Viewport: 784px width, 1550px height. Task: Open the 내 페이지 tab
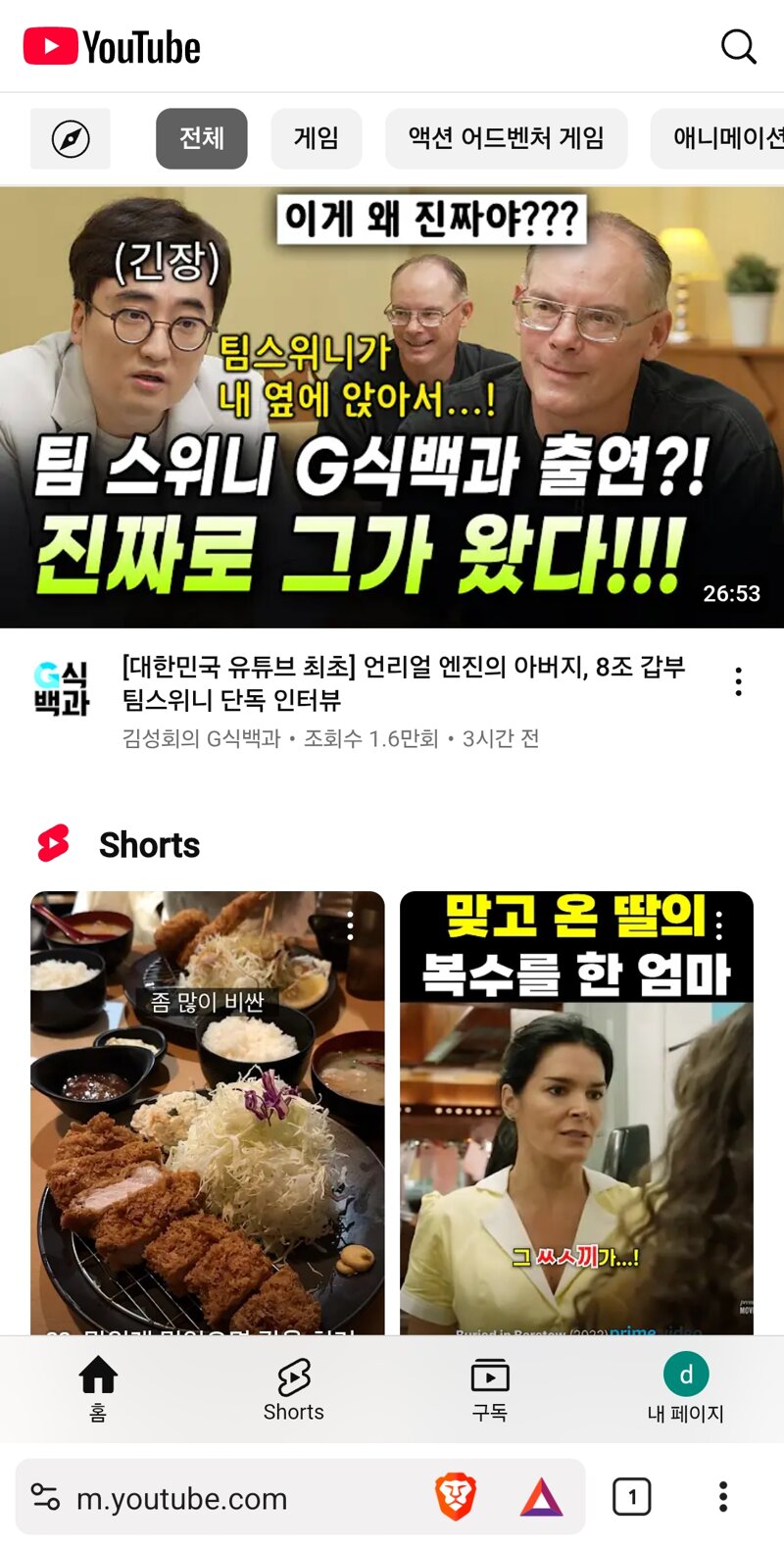pyautogui.click(x=686, y=1388)
